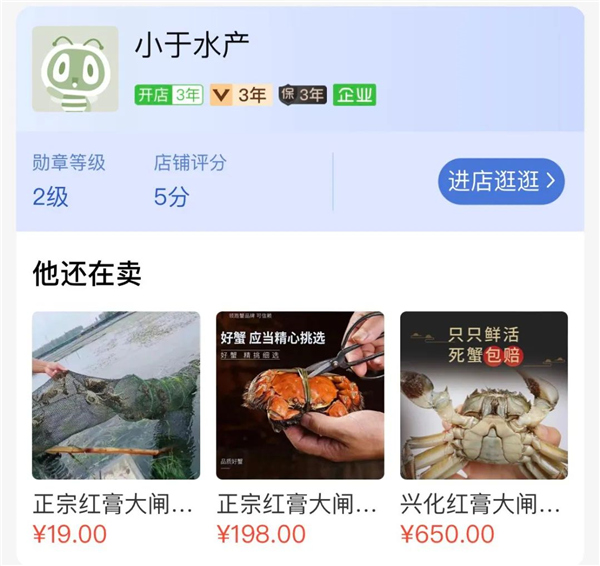Open the 小于水产 shop avatar
The width and height of the screenshot is (600, 566).
[75, 69]
